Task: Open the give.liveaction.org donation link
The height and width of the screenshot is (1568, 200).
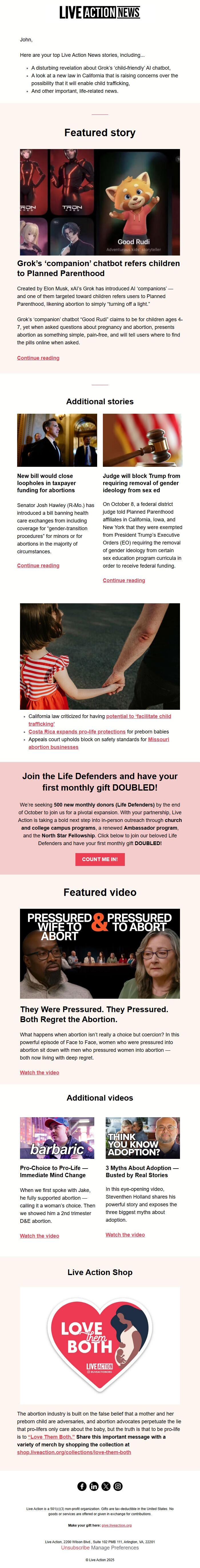Action: (x=117, y=1525)
